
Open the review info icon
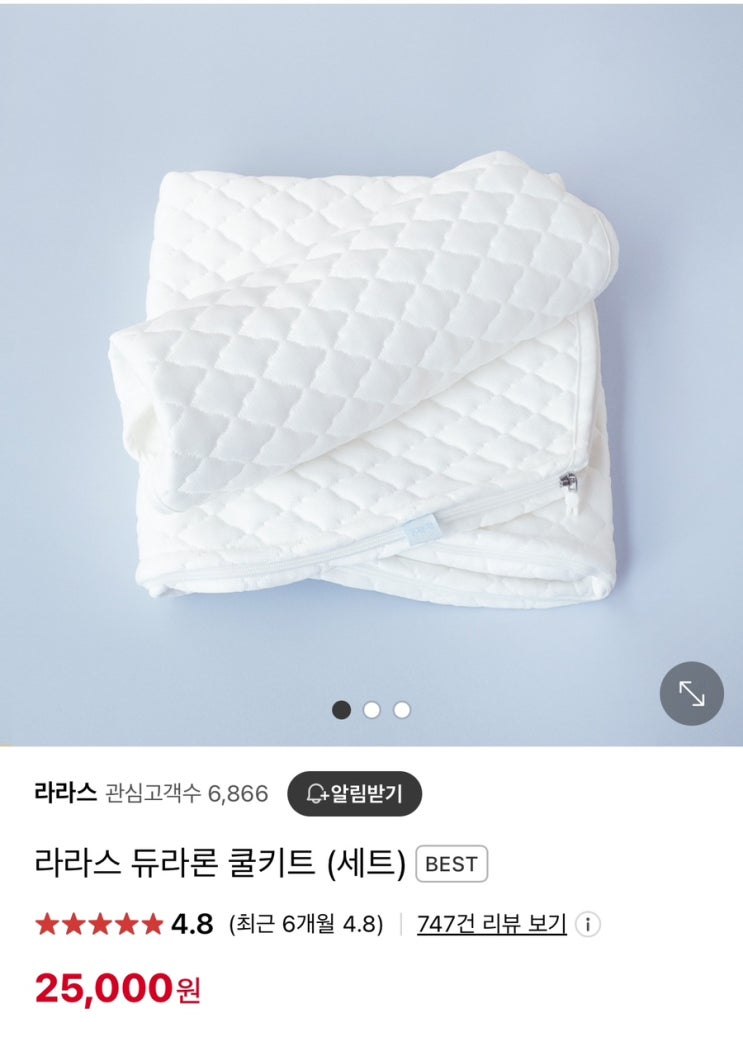(589, 924)
